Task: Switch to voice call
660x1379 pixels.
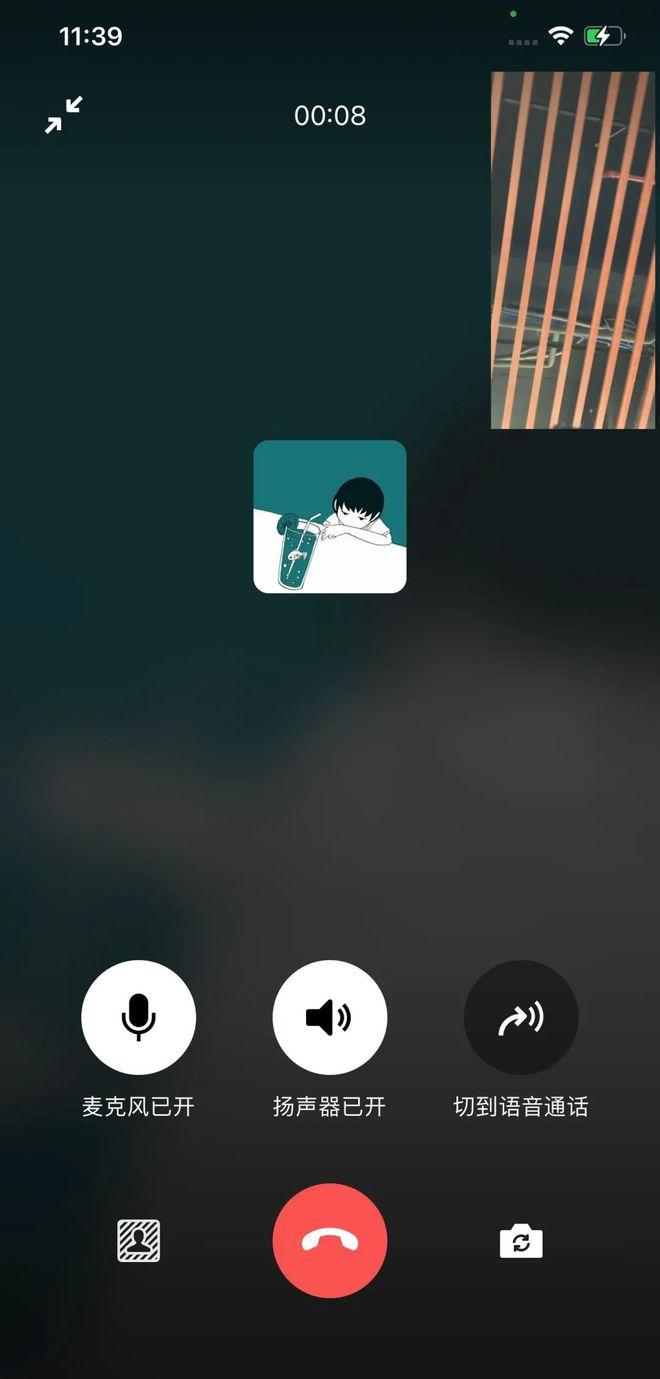Action: 521,1017
